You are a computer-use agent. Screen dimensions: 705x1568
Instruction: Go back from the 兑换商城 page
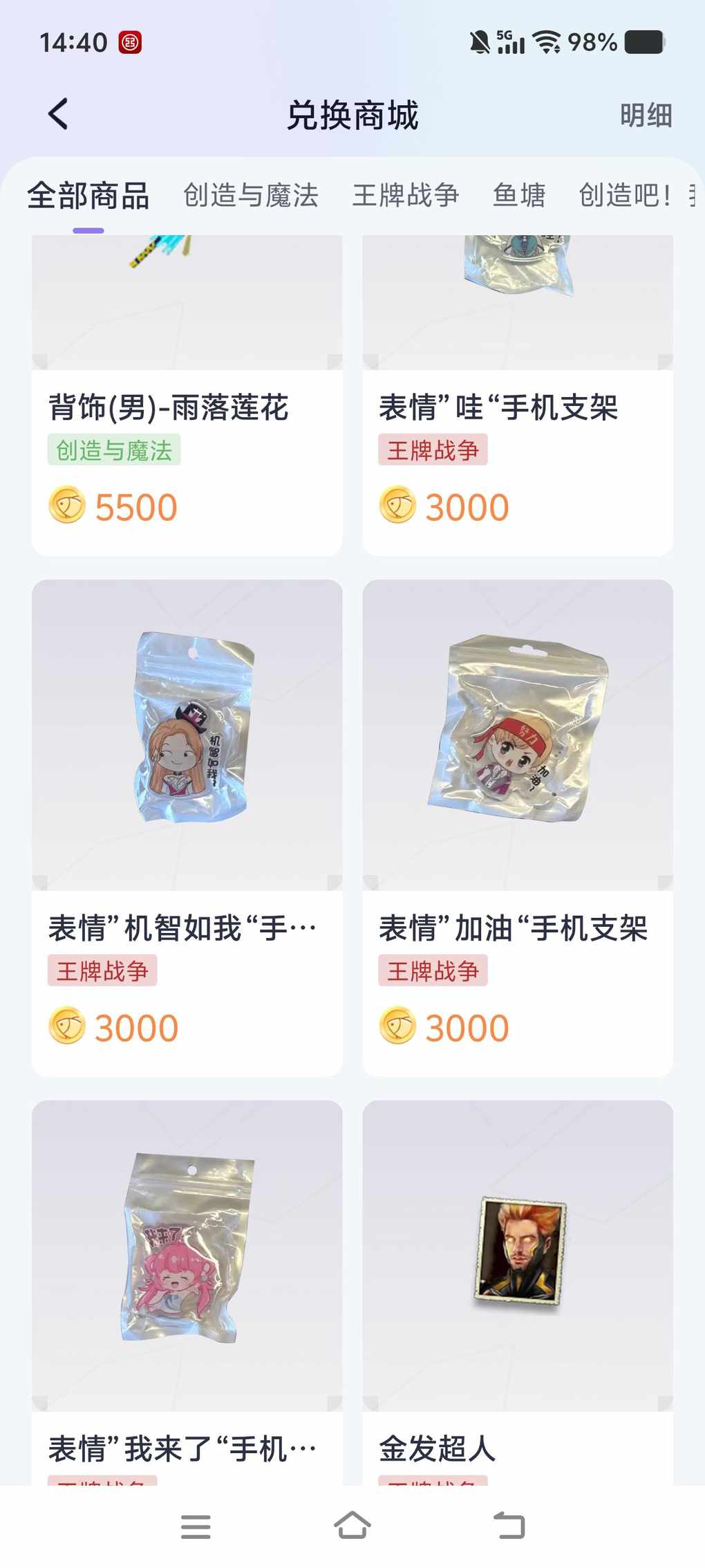[59, 114]
